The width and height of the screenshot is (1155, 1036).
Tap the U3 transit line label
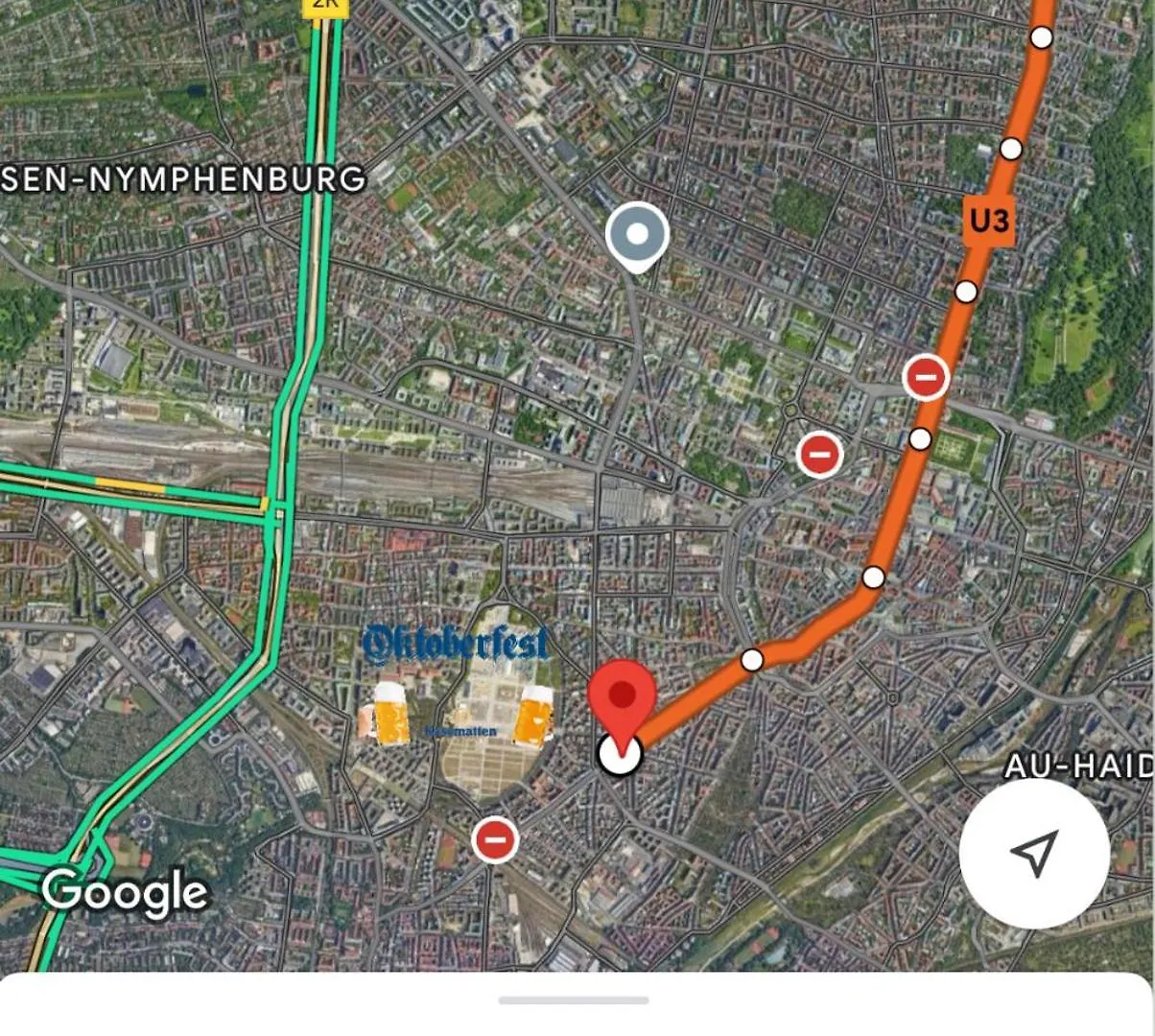pyautogui.click(x=989, y=221)
